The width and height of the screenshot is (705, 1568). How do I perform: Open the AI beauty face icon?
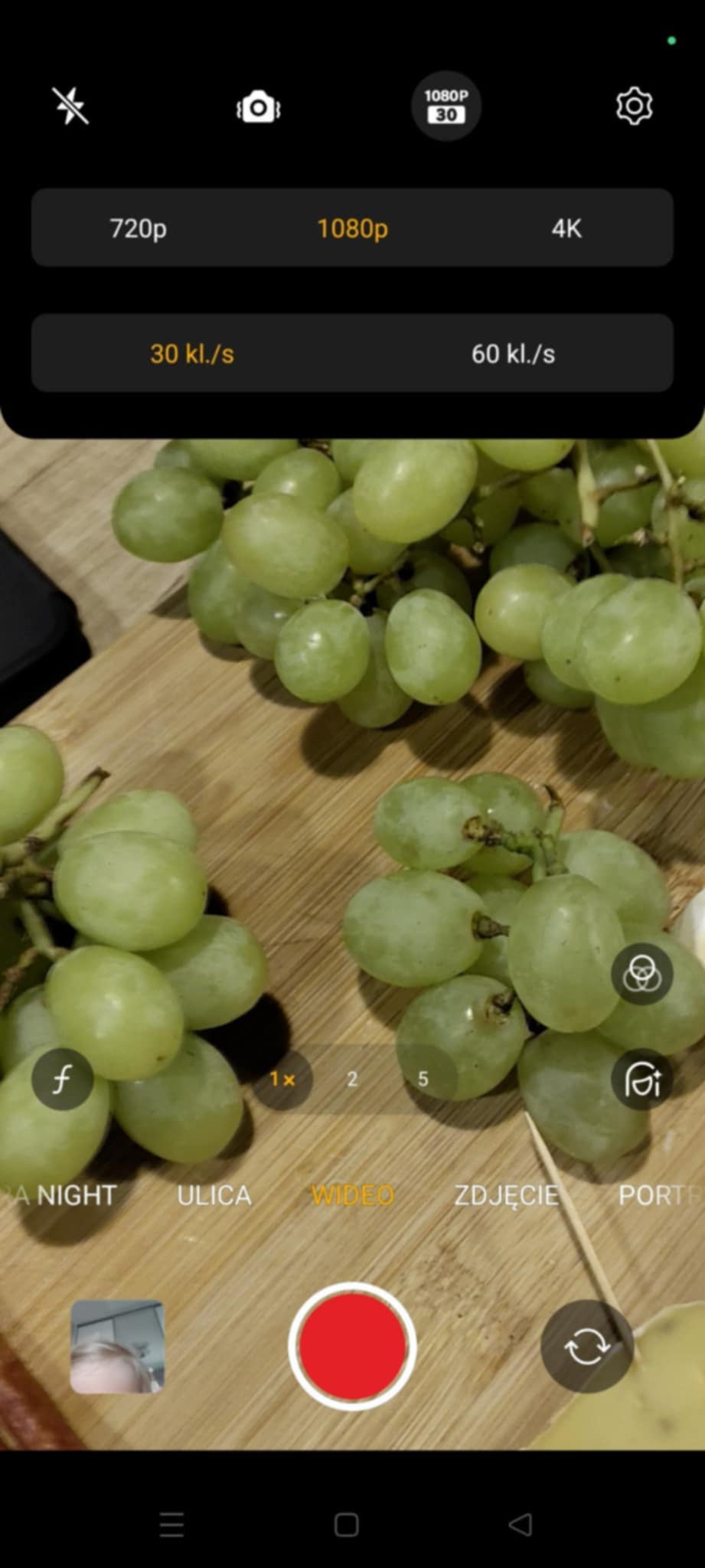pyautogui.click(x=641, y=1080)
